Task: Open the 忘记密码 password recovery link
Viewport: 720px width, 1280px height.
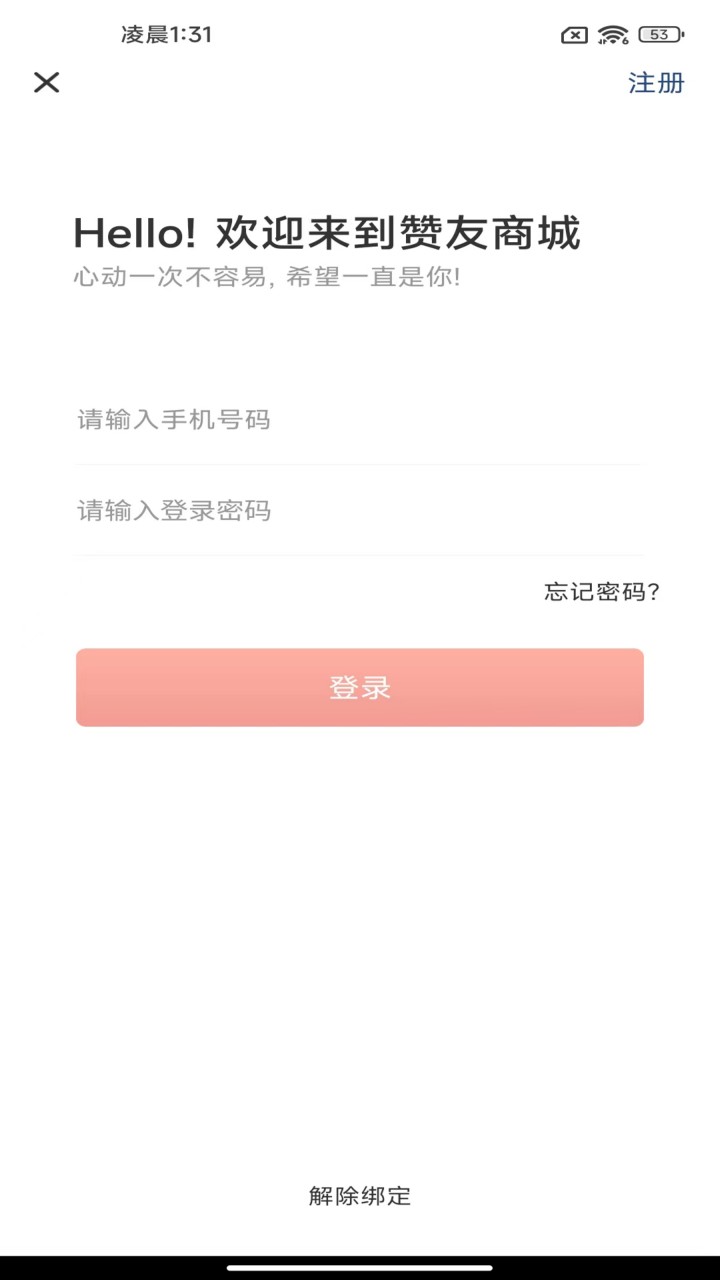Action: click(x=601, y=591)
